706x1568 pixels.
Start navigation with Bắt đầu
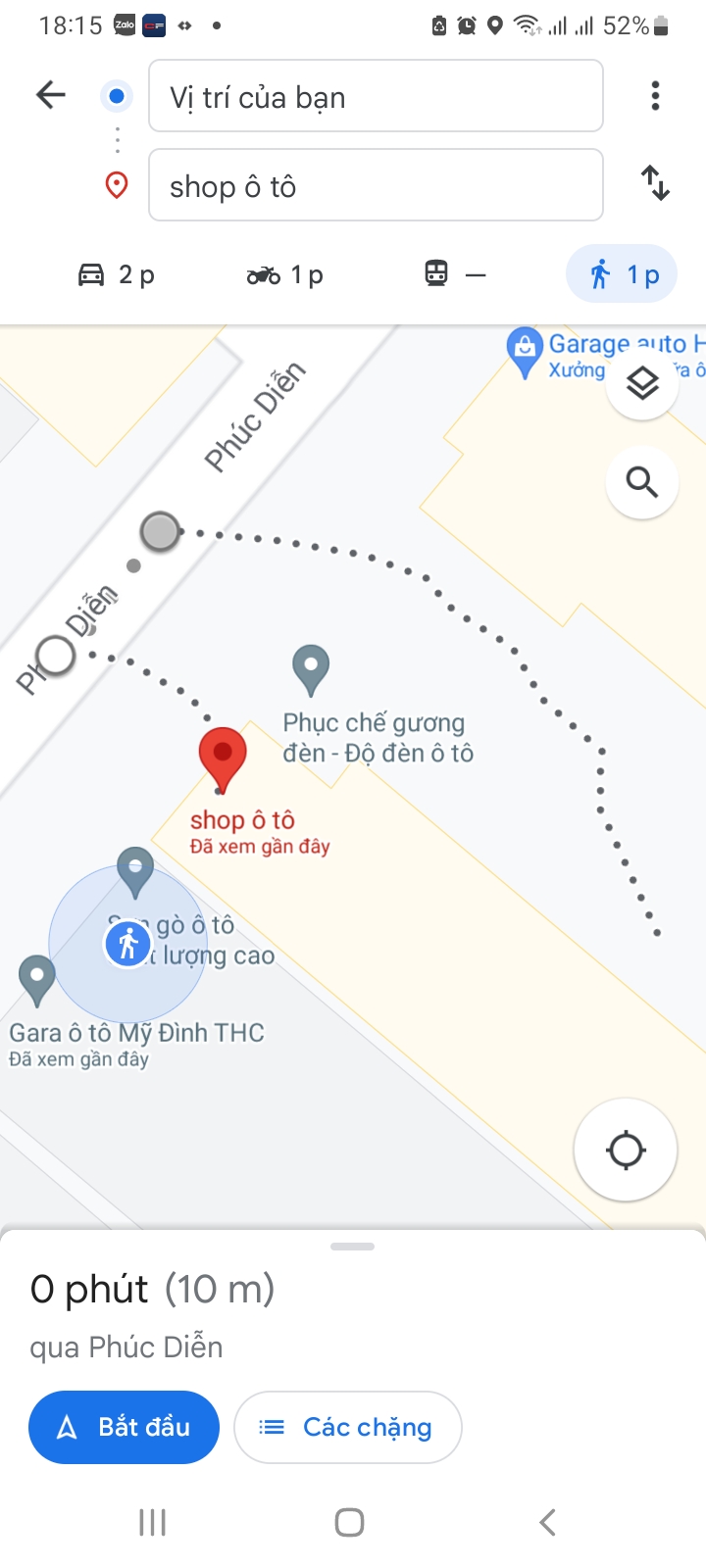(x=124, y=1427)
